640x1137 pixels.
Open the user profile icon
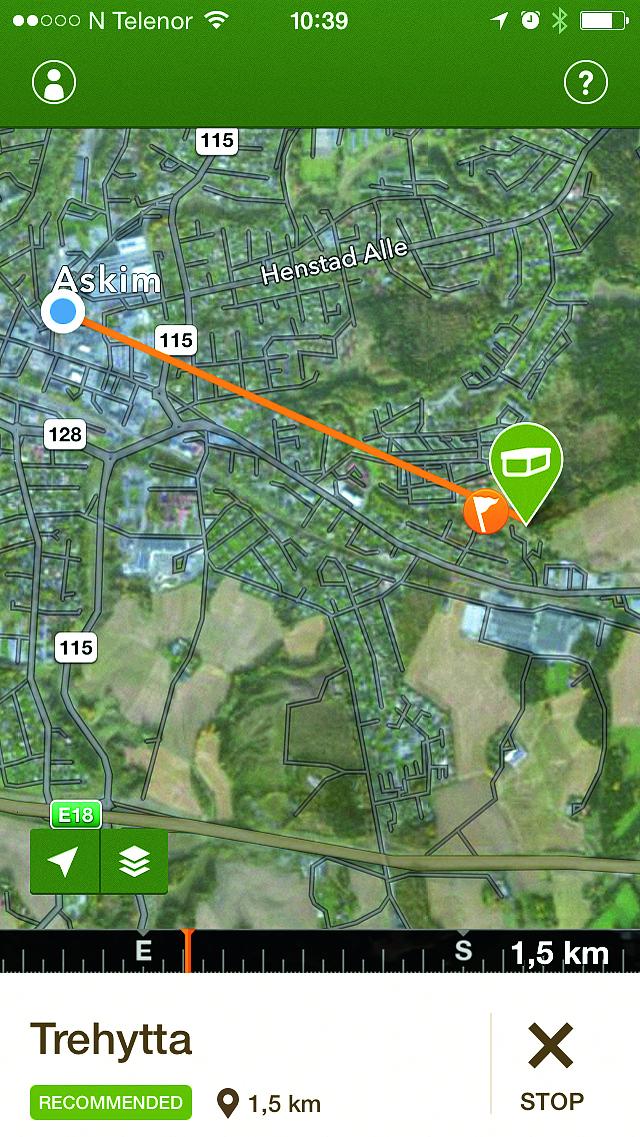pos(54,82)
